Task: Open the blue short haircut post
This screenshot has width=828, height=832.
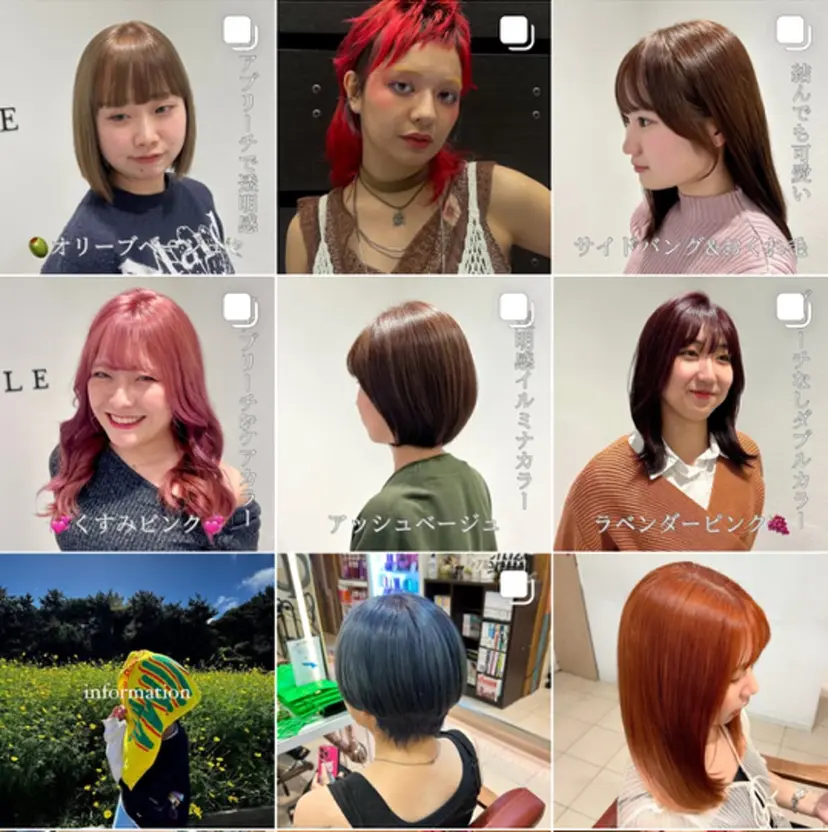Action: (x=413, y=690)
